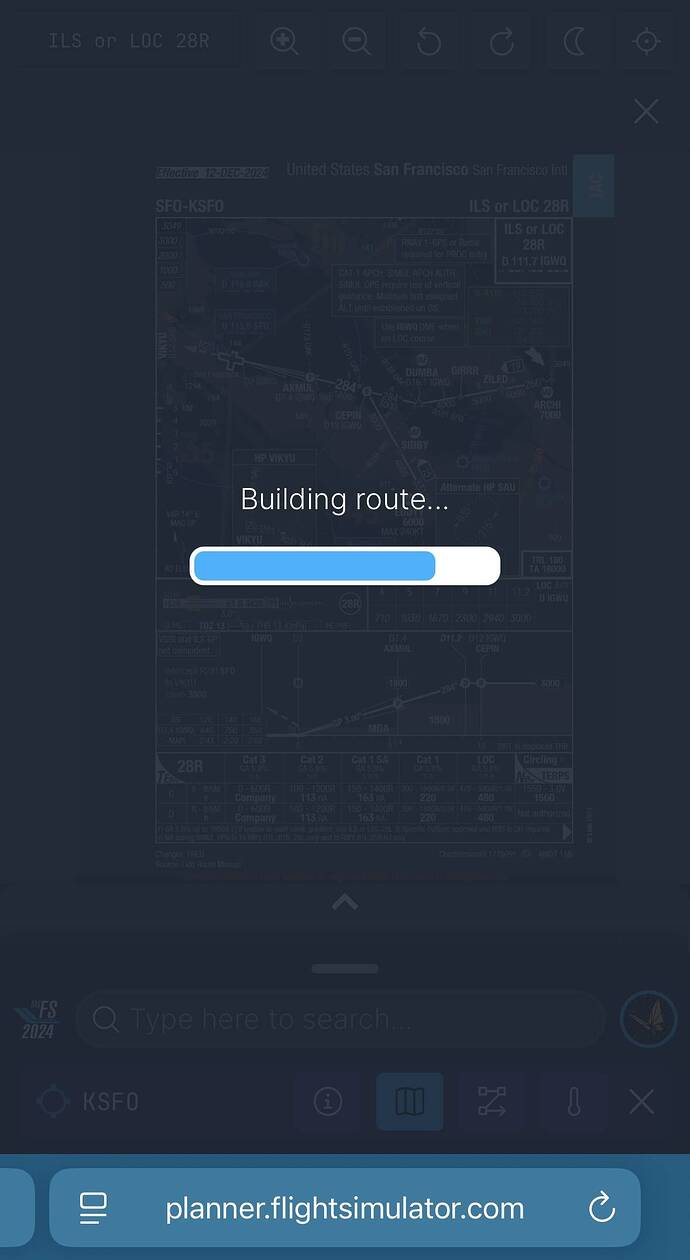This screenshot has width=690, height=1260.
Task: Open the browser page settings menu
Action: point(94,1209)
